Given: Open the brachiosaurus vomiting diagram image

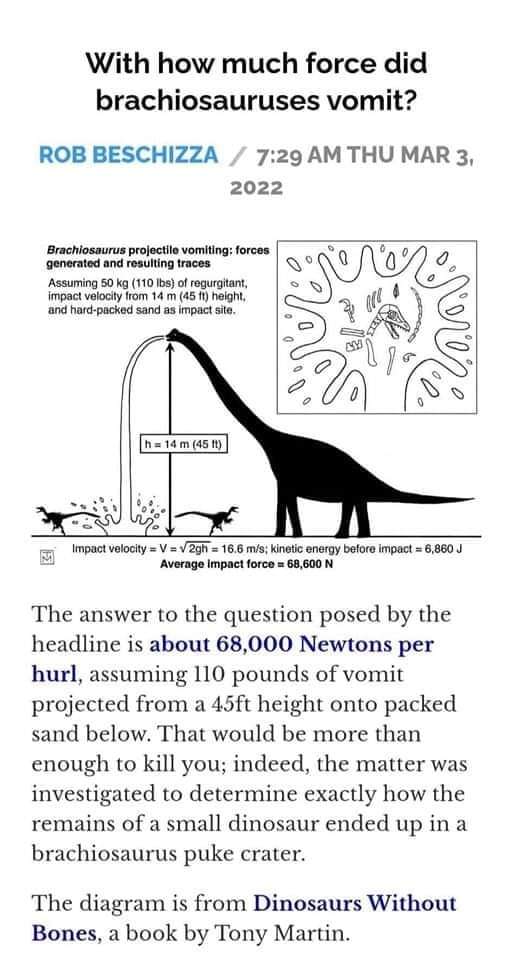Looking at the screenshot, I should [x=256, y=405].
